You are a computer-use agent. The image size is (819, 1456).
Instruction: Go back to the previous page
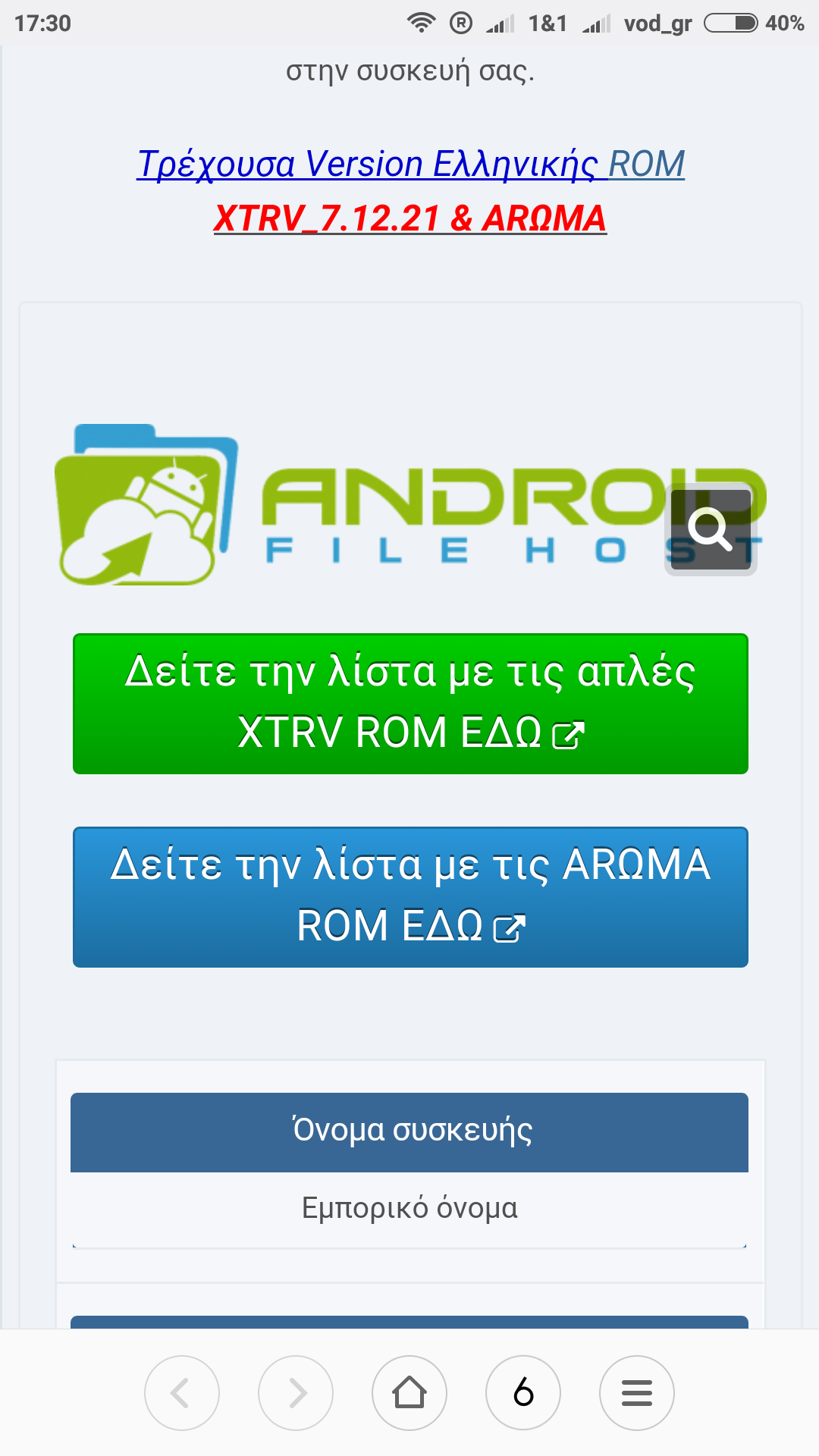point(182,1393)
